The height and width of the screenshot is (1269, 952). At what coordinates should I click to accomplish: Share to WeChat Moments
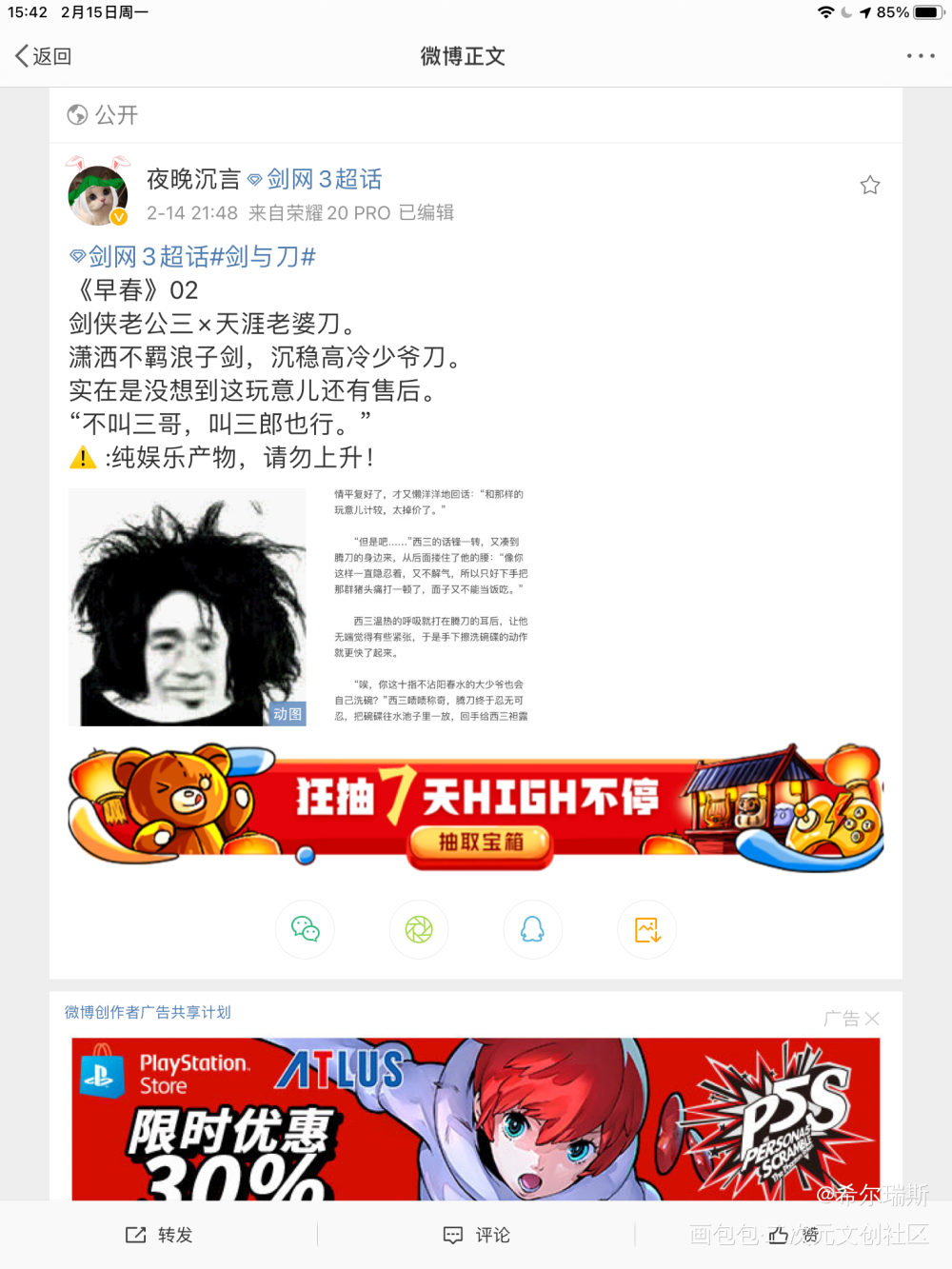pos(419,929)
